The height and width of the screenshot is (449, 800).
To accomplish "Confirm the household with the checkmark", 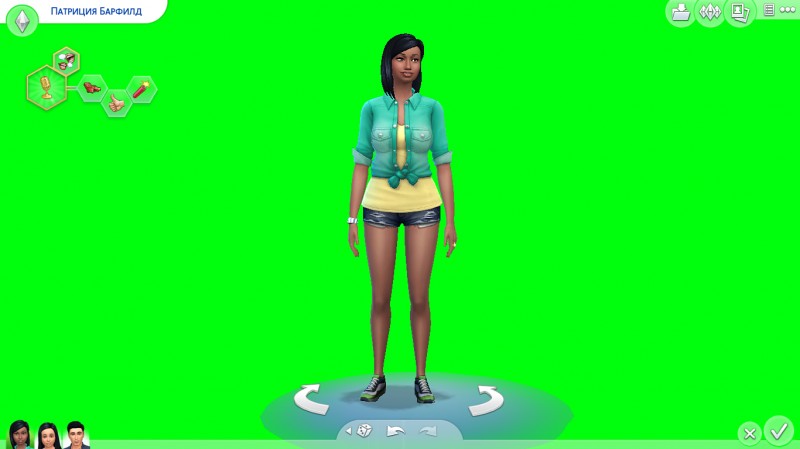I will 778,431.
